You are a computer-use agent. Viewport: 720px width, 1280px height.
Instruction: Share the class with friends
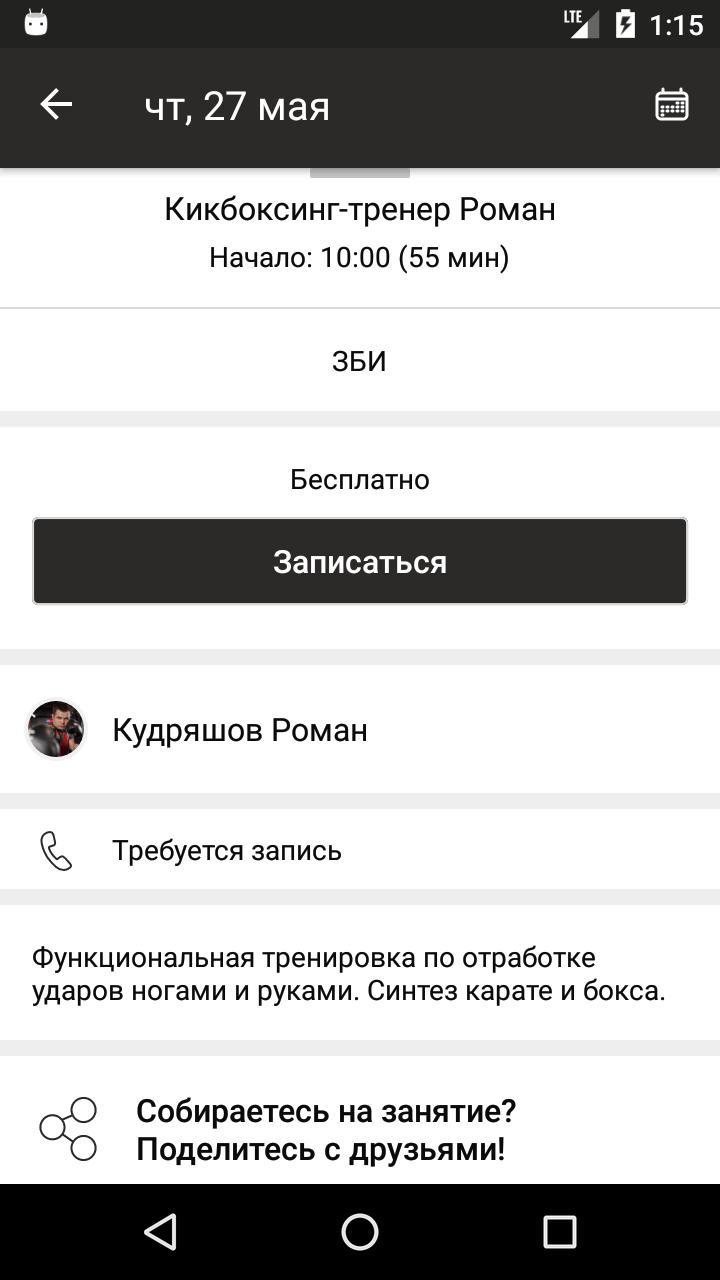pyautogui.click(x=325, y=1130)
